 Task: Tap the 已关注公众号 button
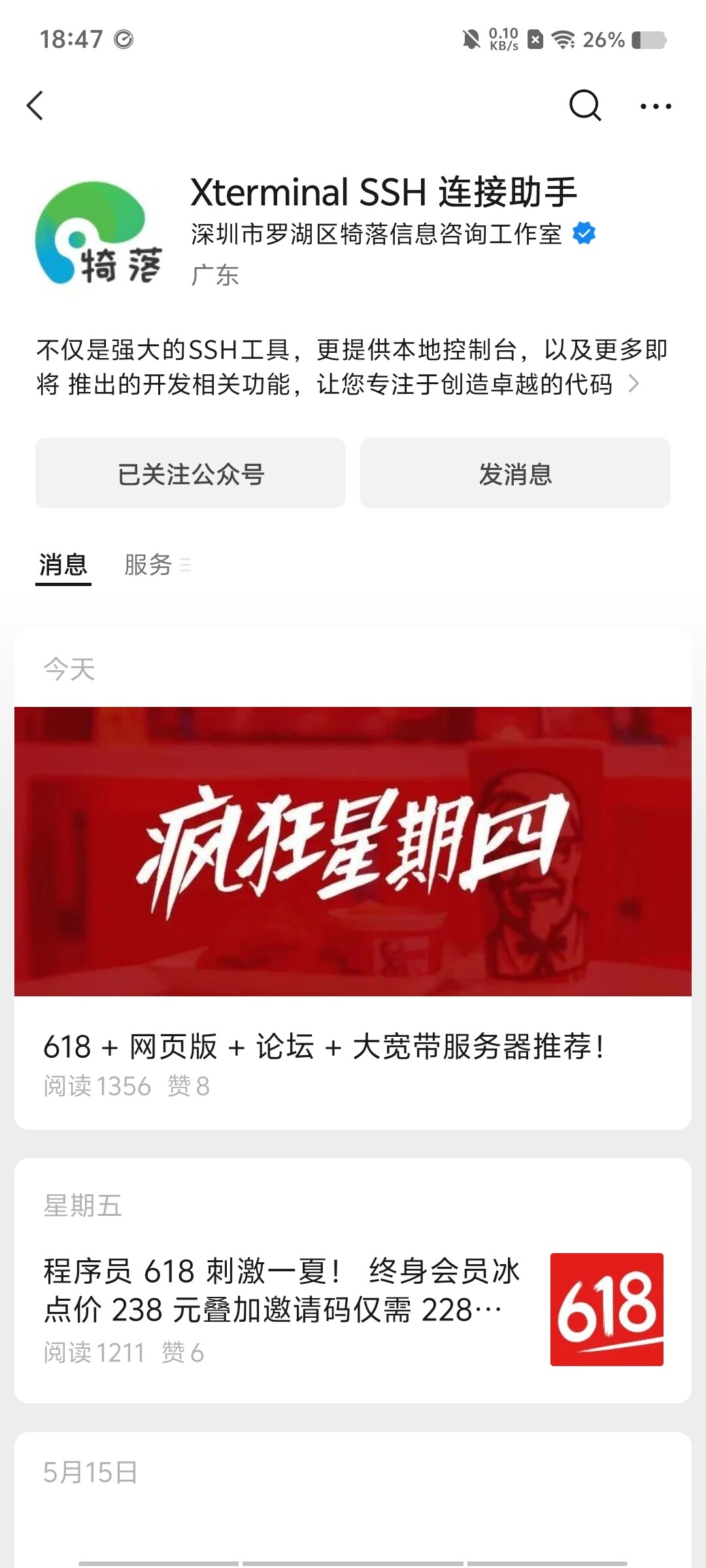coord(190,474)
